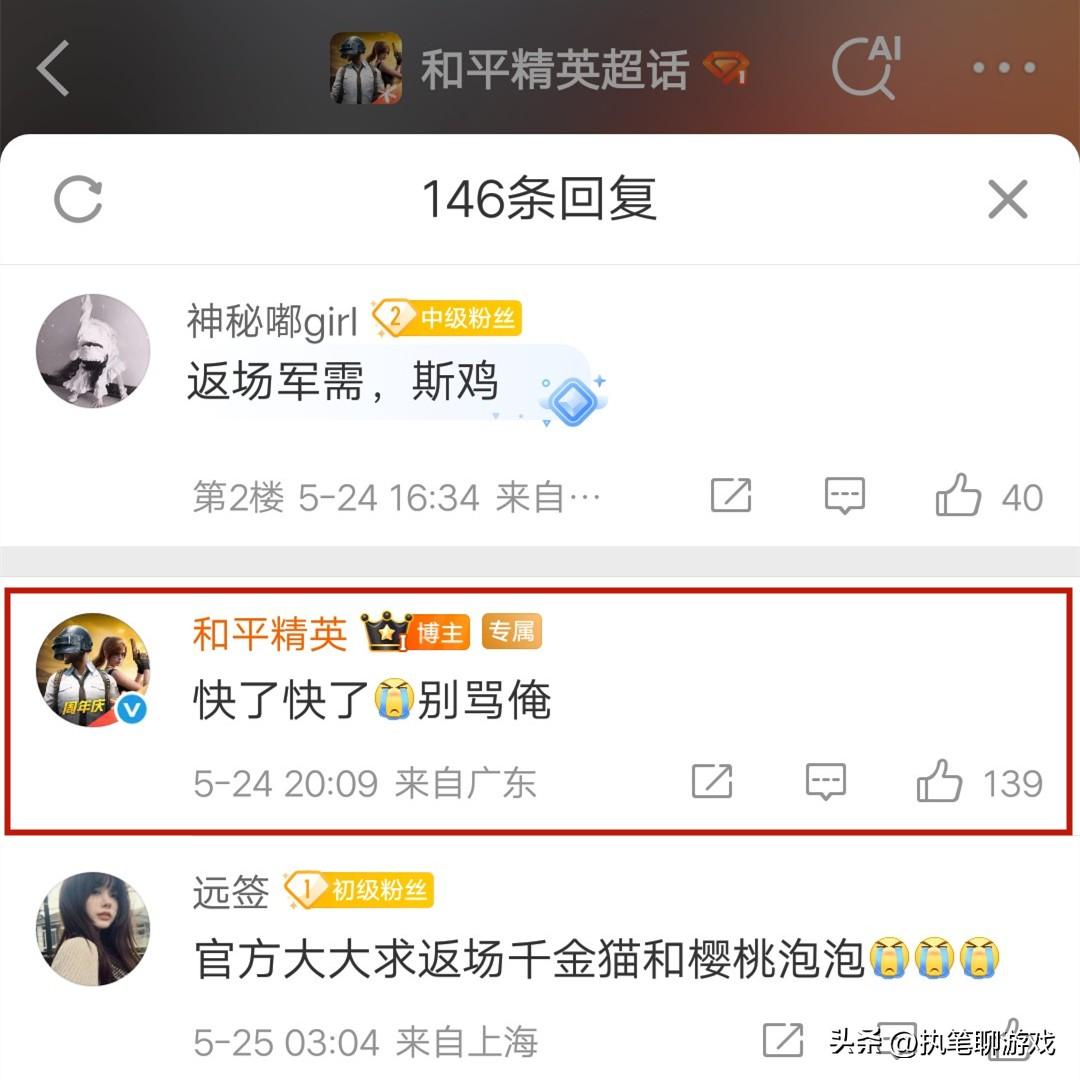Like 神秘嘟girl's comment with 40 likes
This screenshot has height=1080, width=1080.
click(x=958, y=496)
